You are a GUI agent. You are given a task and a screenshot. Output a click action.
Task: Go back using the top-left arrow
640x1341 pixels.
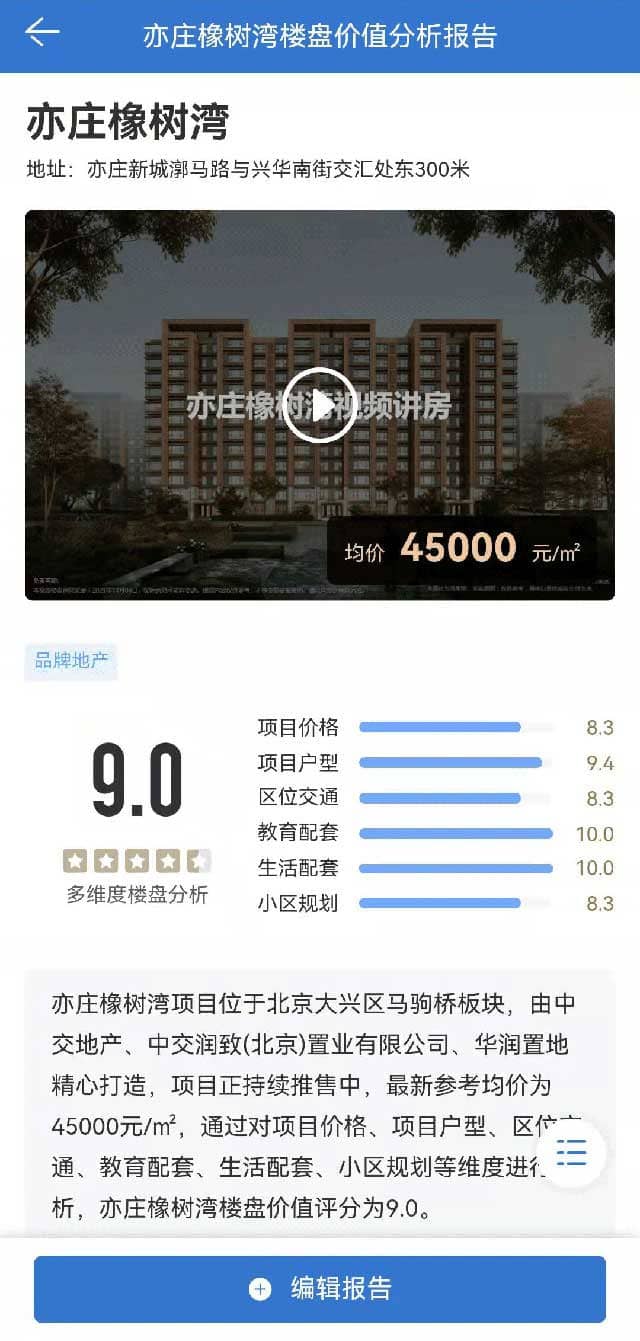(x=42, y=33)
